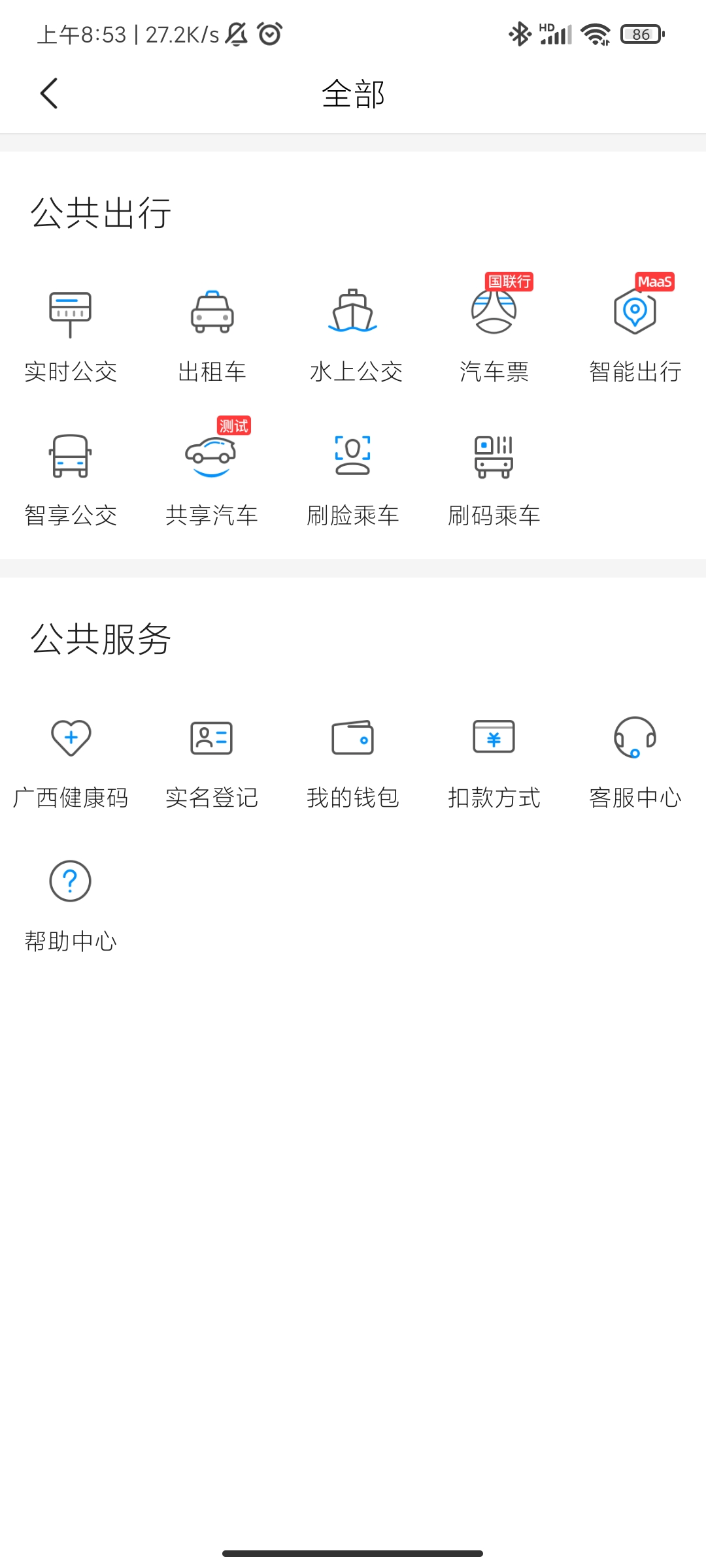Open 刷码乘车 QR-code ride feature

tap(494, 476)
